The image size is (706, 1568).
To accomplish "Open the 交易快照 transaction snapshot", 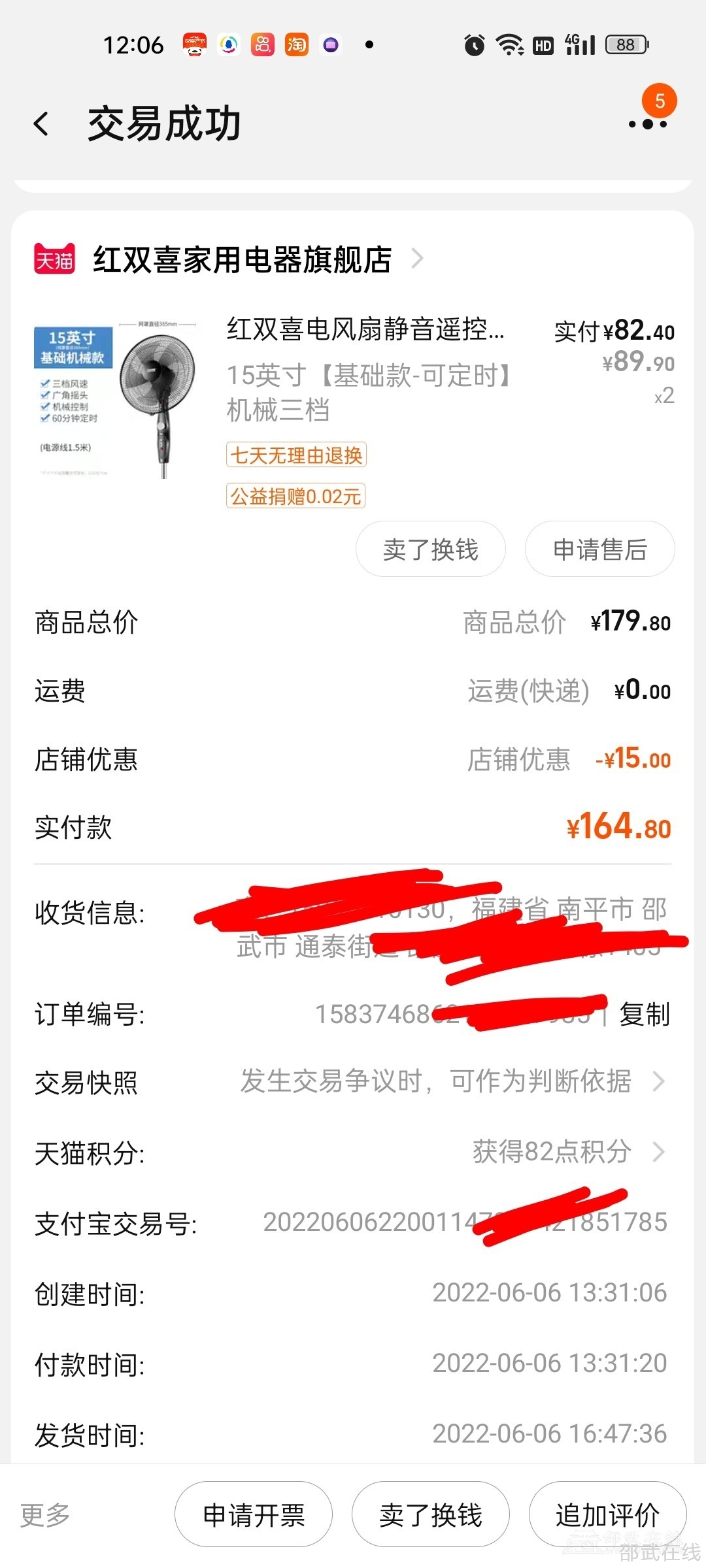I will click(451, 1082).
